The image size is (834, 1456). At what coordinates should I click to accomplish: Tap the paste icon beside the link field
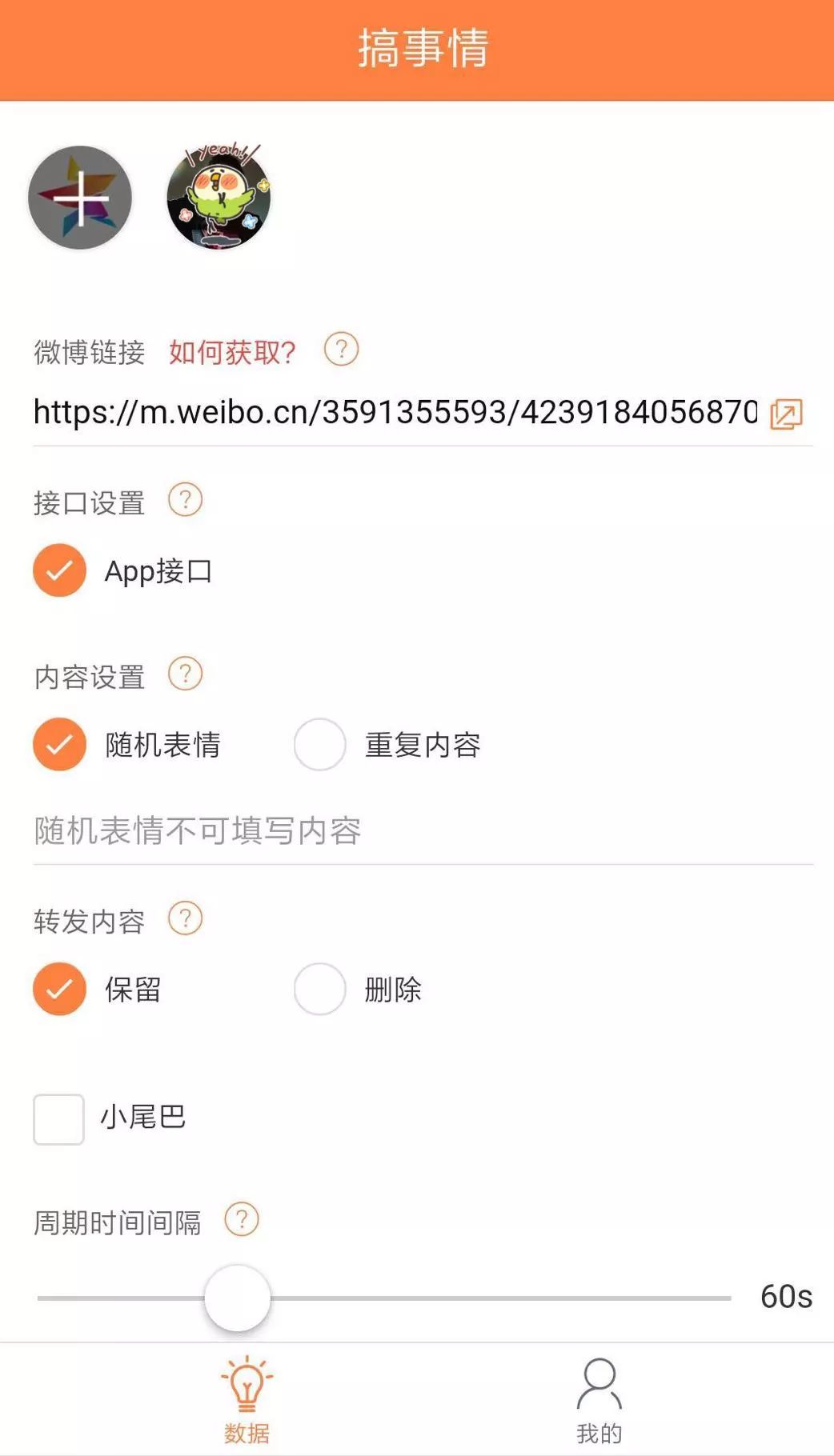coord(786,414)
